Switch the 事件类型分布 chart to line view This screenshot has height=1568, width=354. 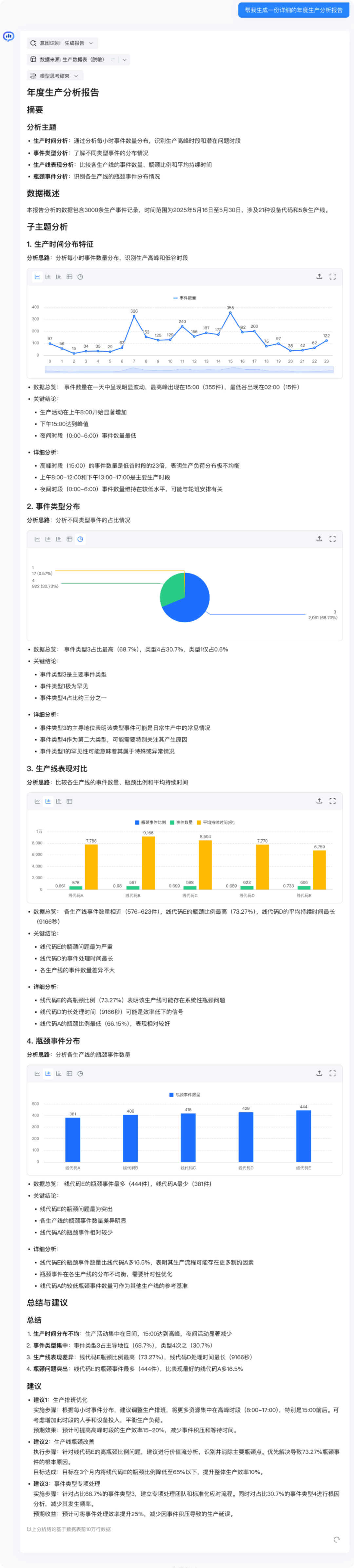pos(37,539)
